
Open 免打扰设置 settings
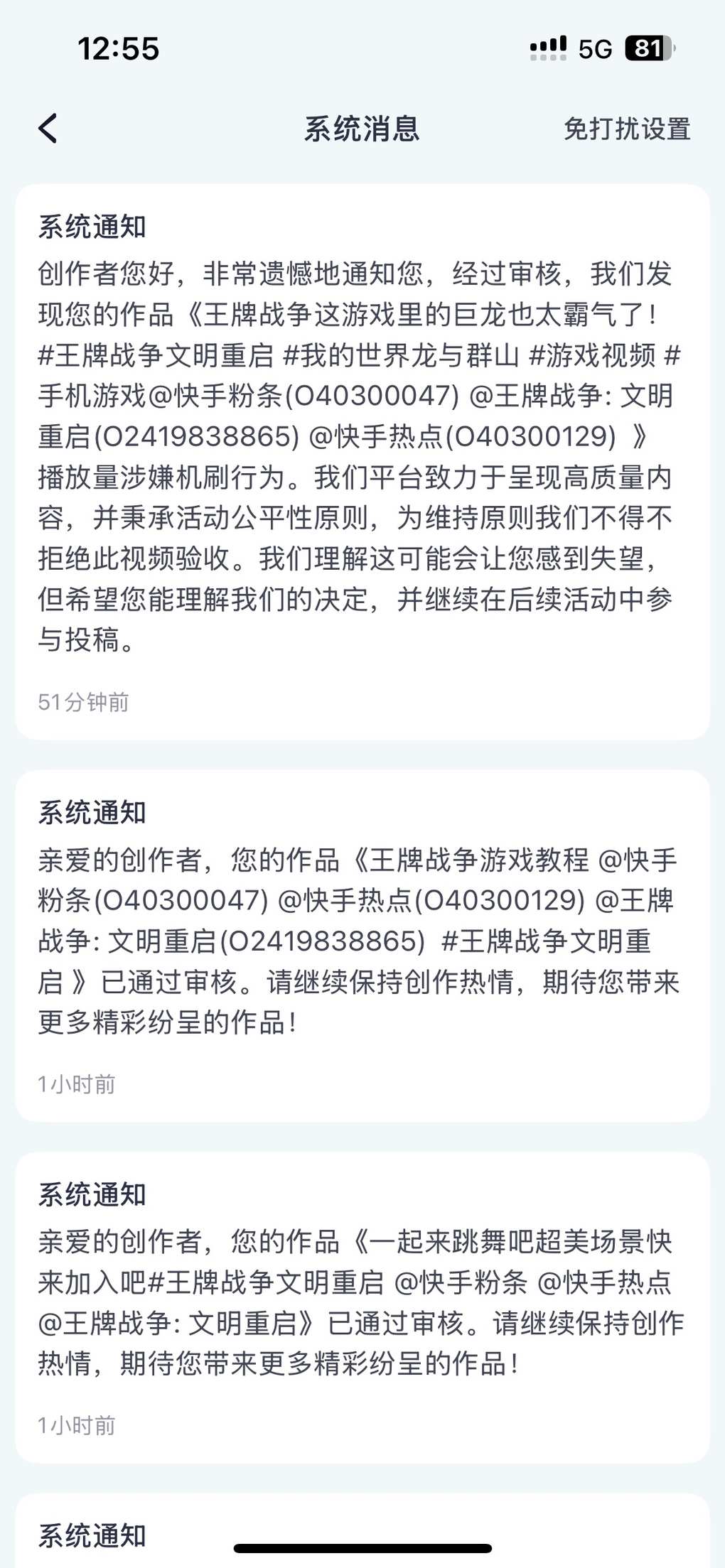pyautogui.click(x=626, y=129)
